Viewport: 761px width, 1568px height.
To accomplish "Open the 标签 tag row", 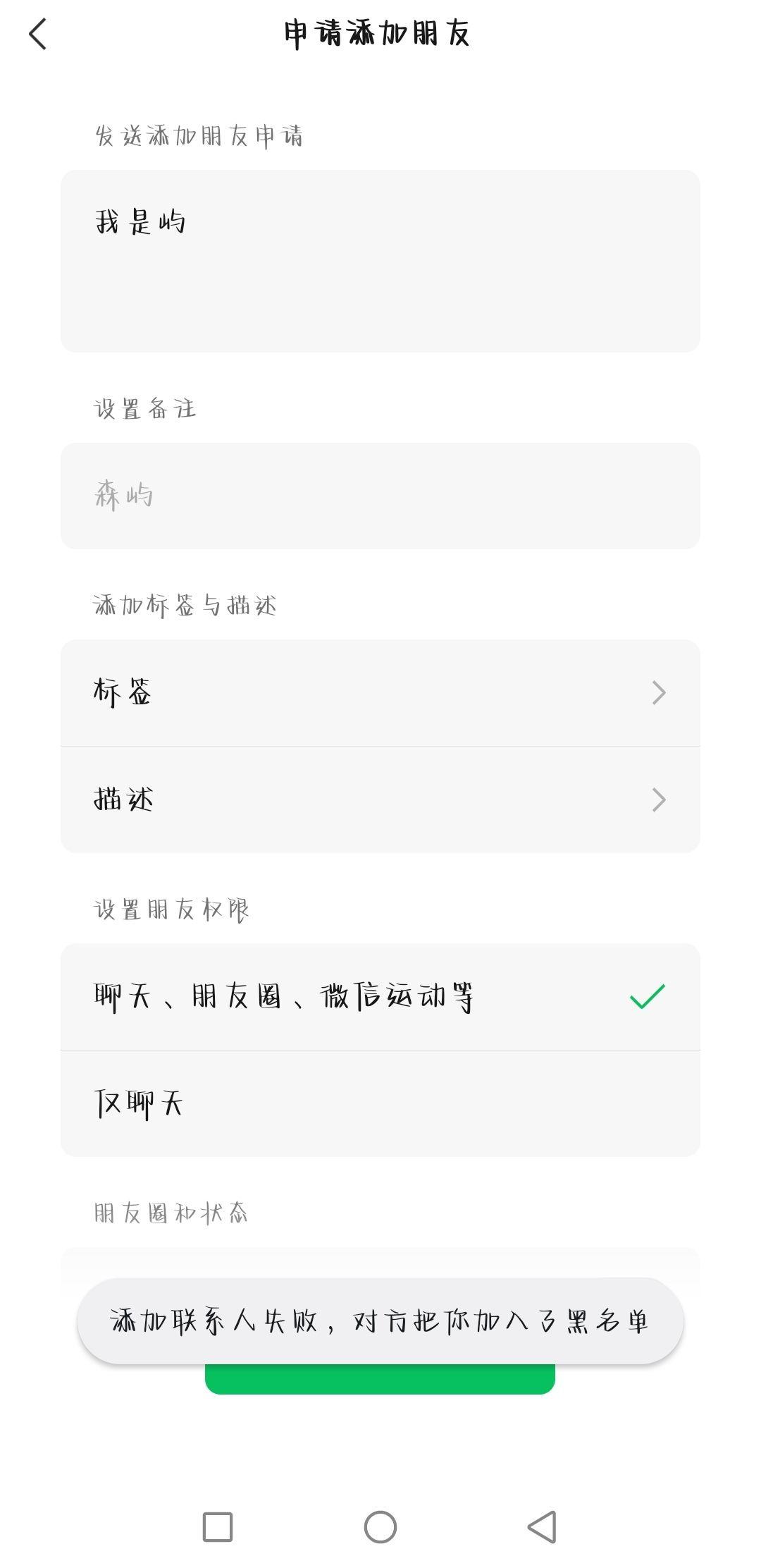I will pos(380,693).
